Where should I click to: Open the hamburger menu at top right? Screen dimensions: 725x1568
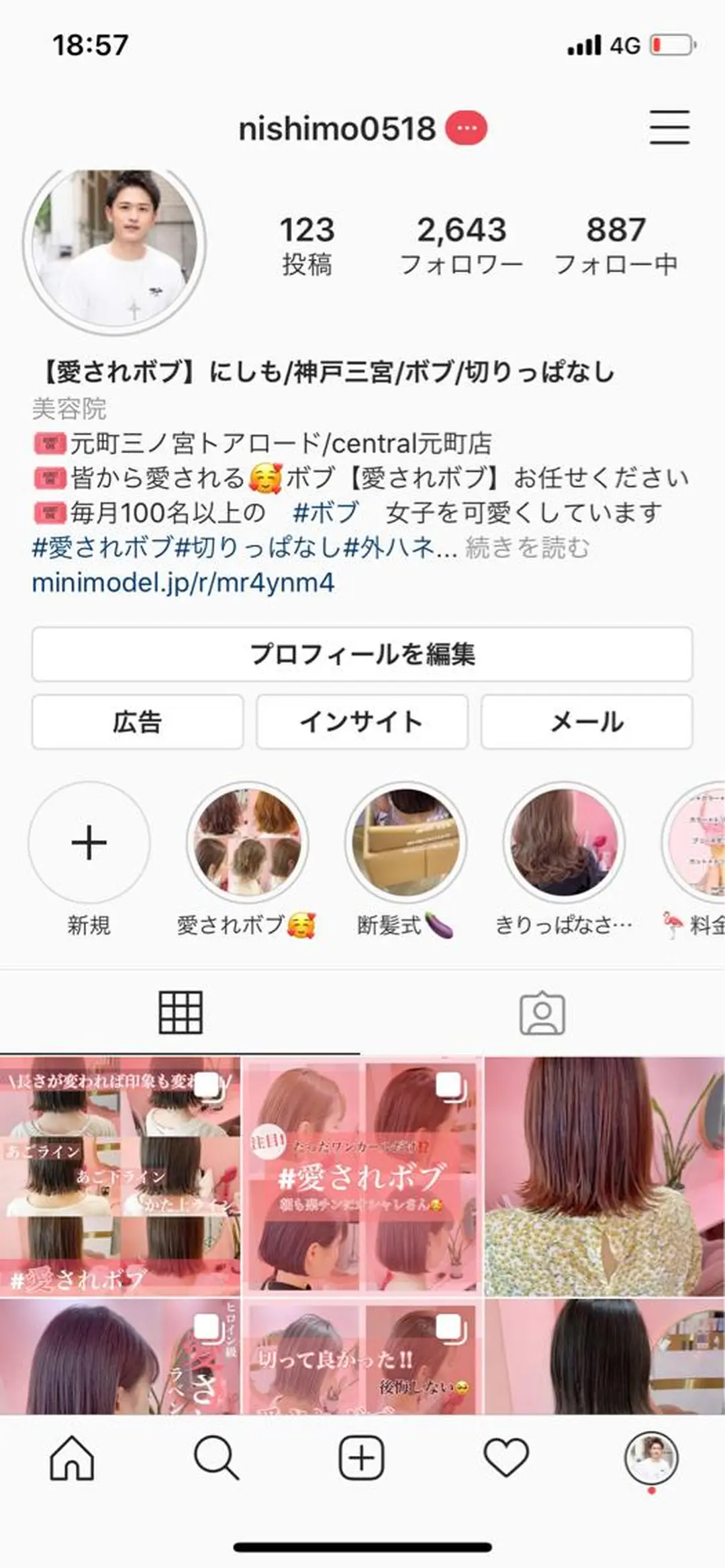[x=669, y=127]
